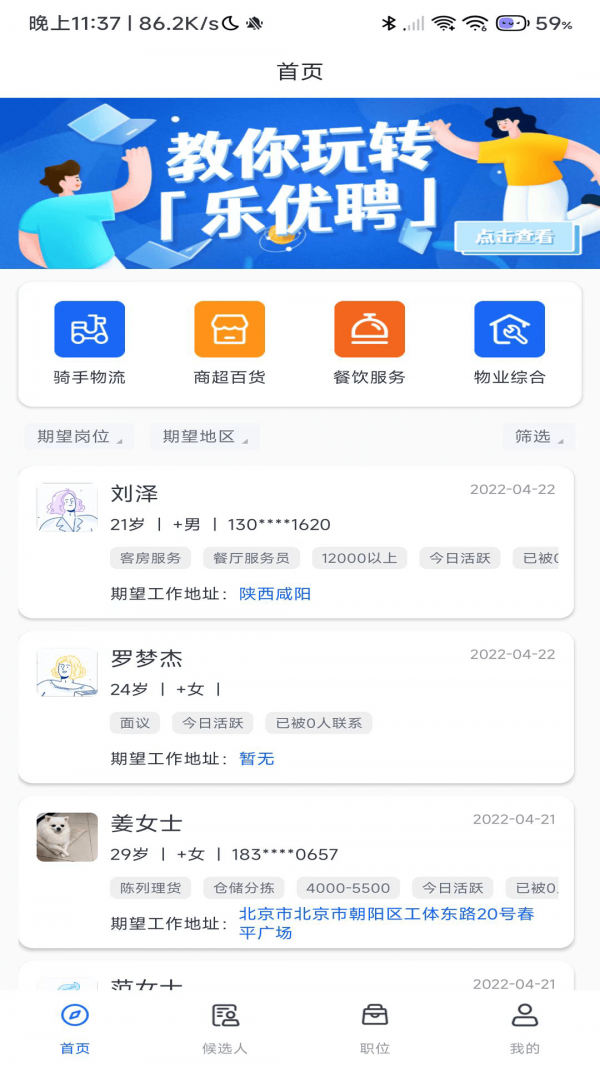Select the 首页 tab
This screenshot has width=600, height=1067.
(x=75, y=1029)
